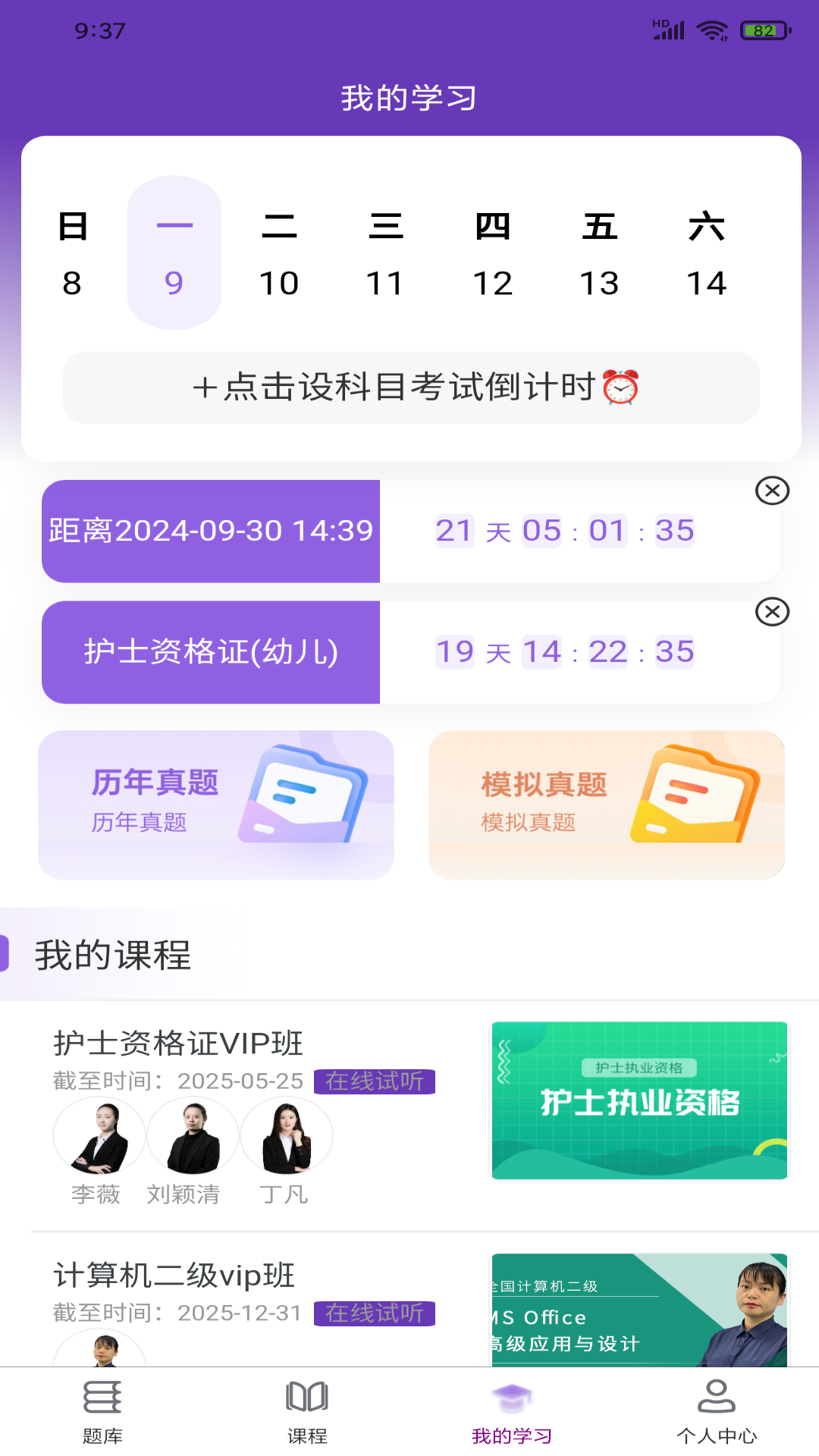Screen dimensions: 819x1456
Task: Dismiss the 护士资格证(幼儿) countdown
Action: tap(773, 613)
